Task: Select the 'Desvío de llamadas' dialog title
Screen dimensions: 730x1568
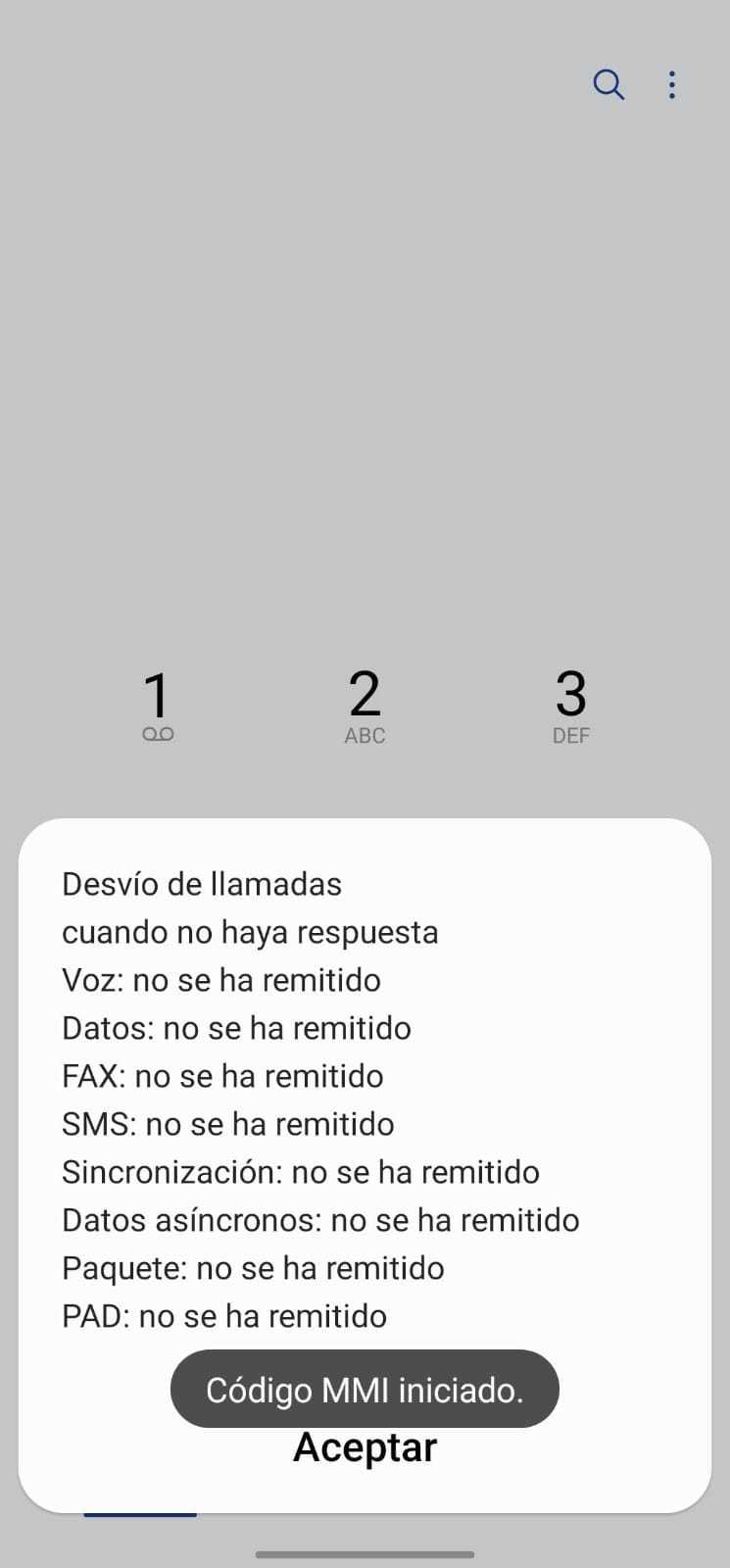Action: click(x=202, y=883)
